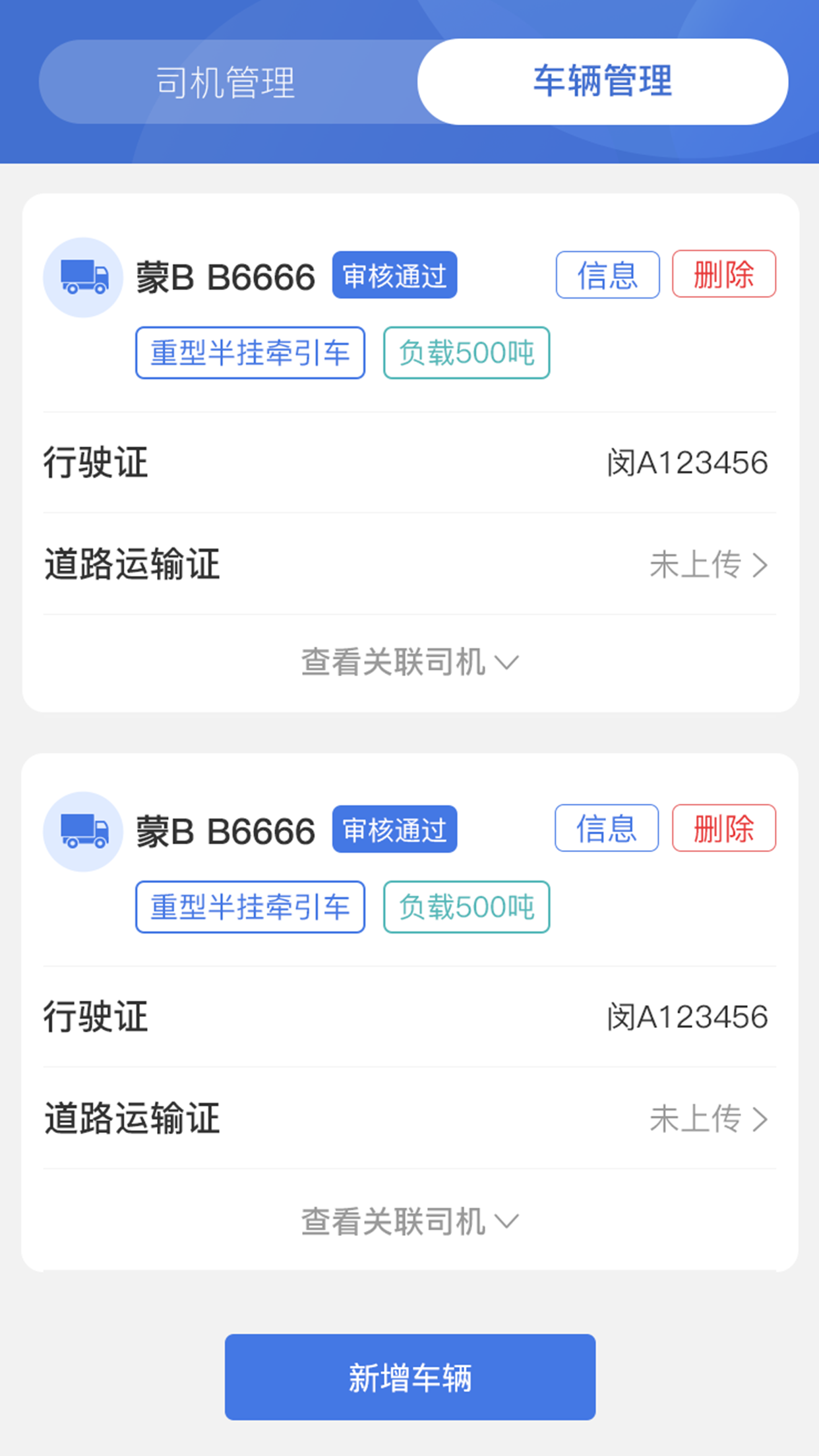Select the 车辆管理 tab
The image size is (819, 1456).
(x=603, y=81)
